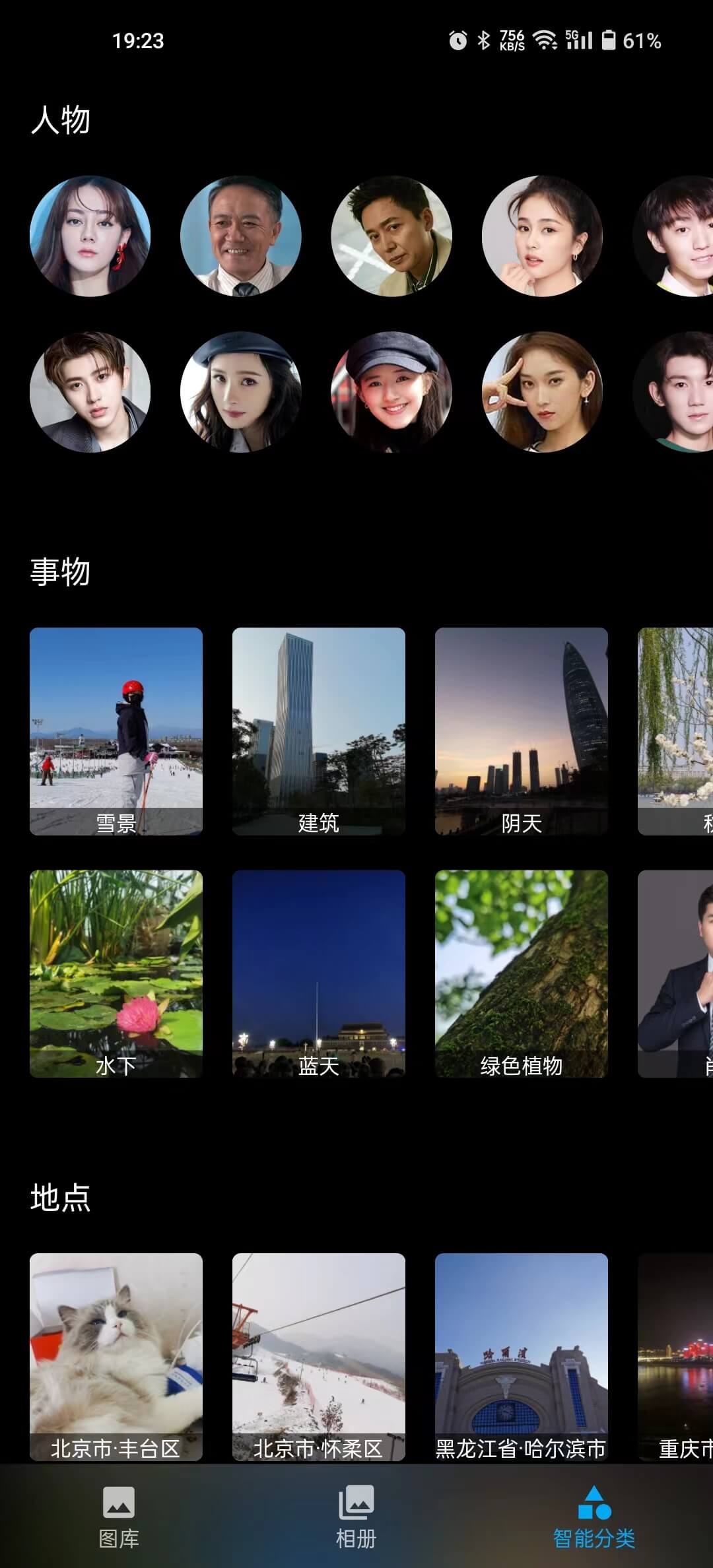Open the 黑龙江省·哈尔滨市 location album
Screen dimensions: 713x1568
[522, 1356]
